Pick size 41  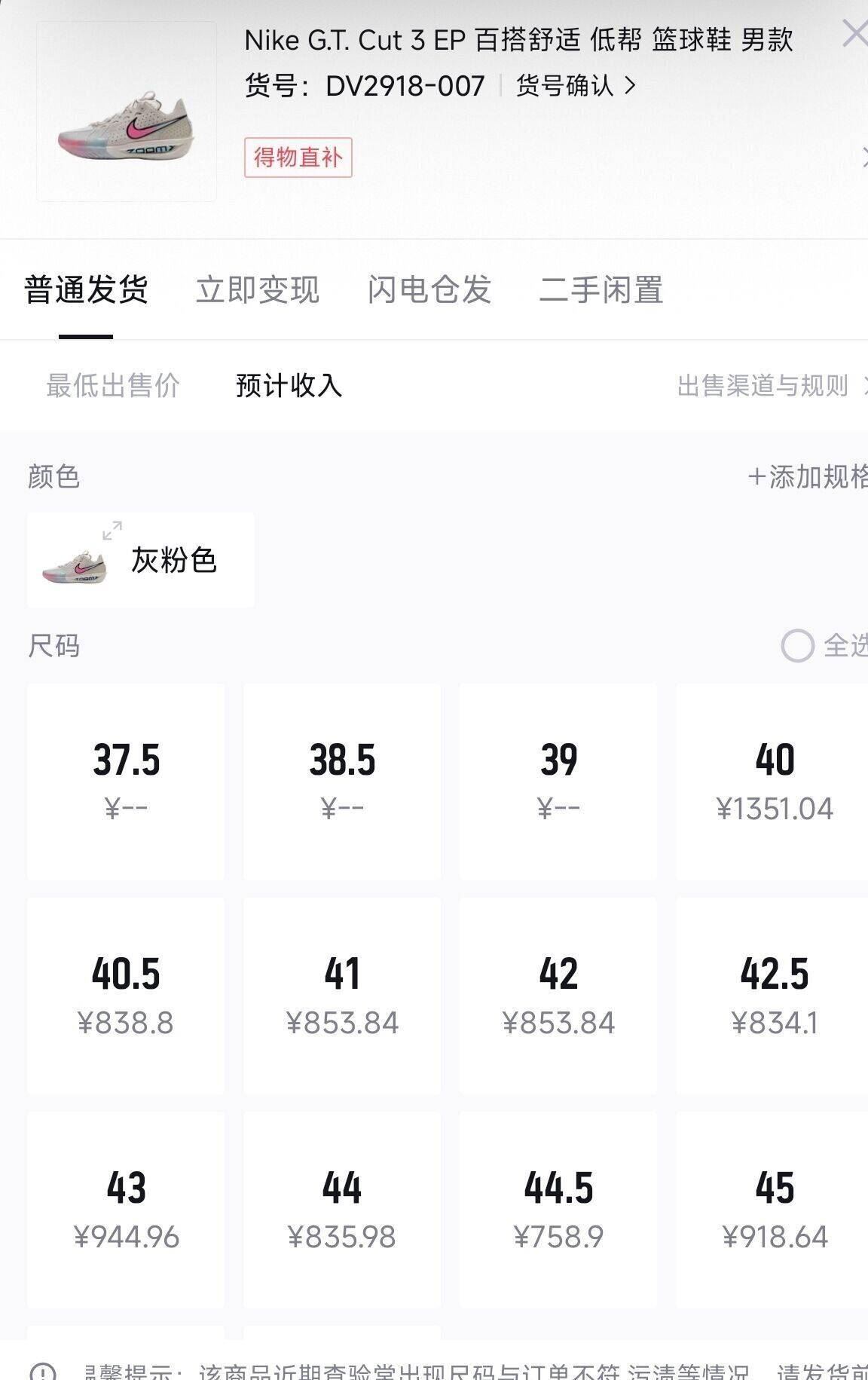(342, 996)
